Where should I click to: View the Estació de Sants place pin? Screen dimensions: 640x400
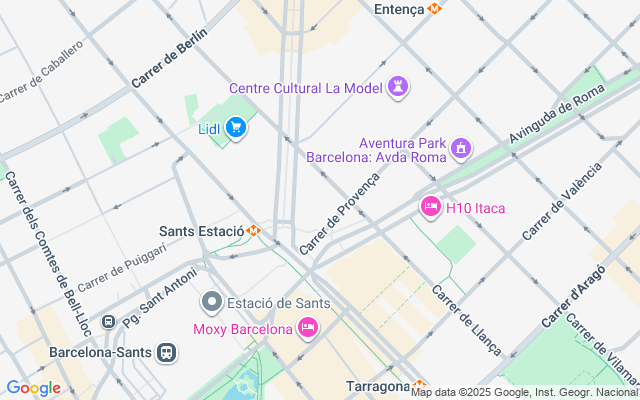(x=211, y=301)
